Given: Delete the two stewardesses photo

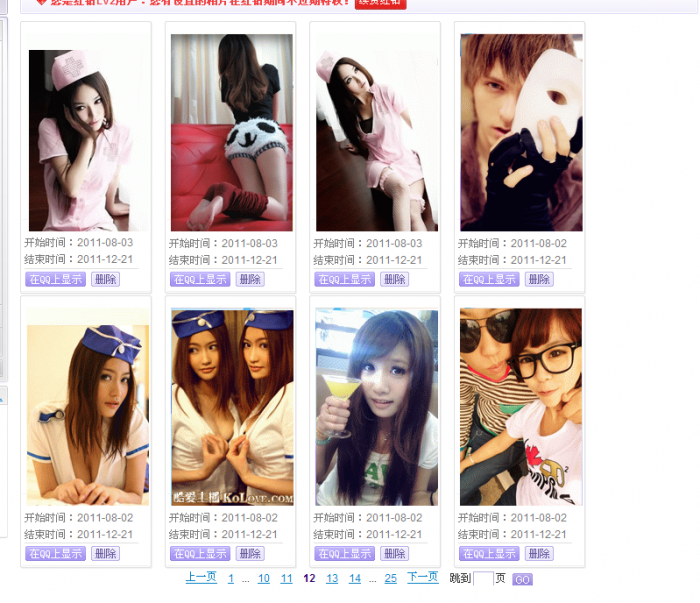Looking at the screenshot, I should tap(250, 554).
